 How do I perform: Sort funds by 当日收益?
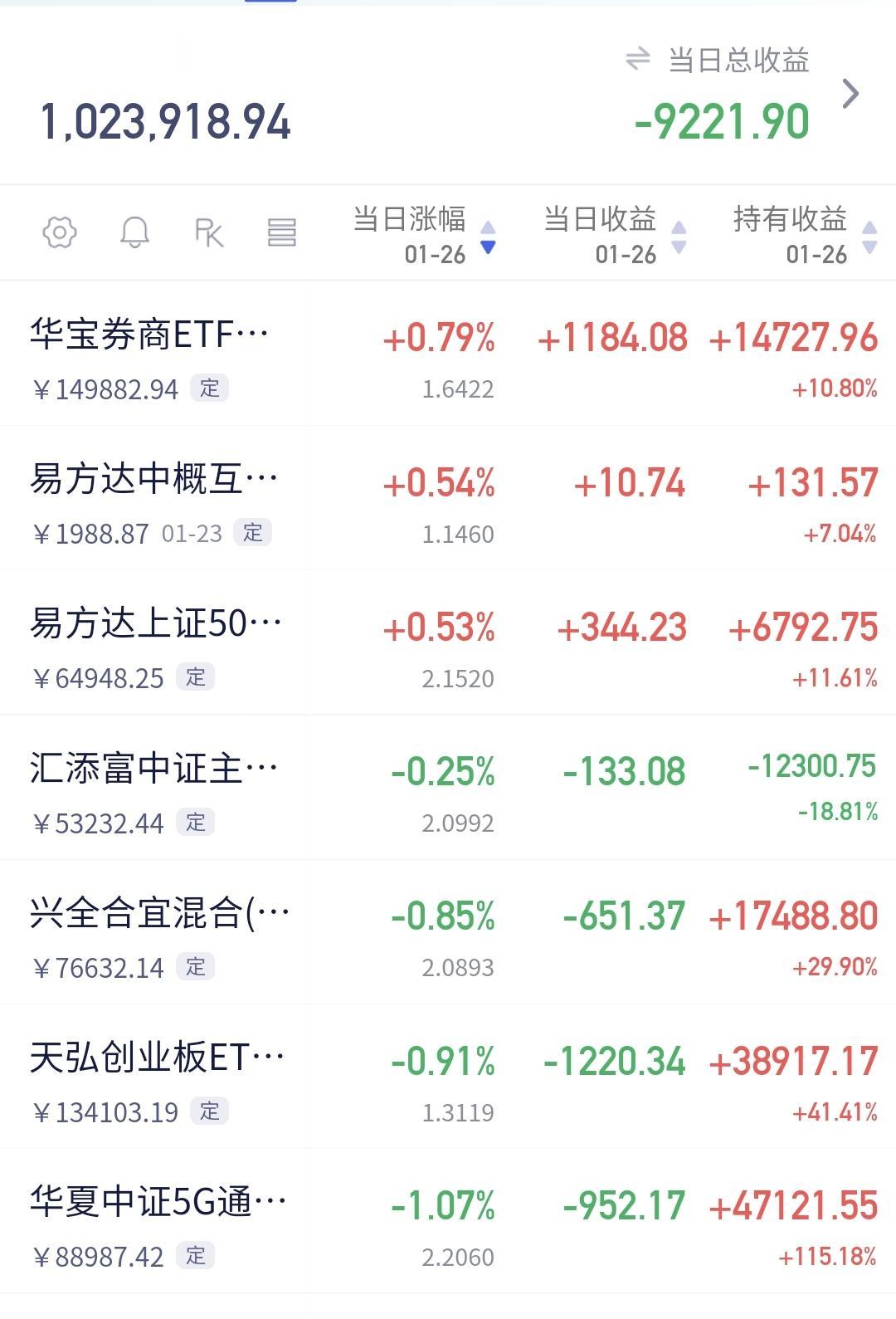(x=614, y=234)
